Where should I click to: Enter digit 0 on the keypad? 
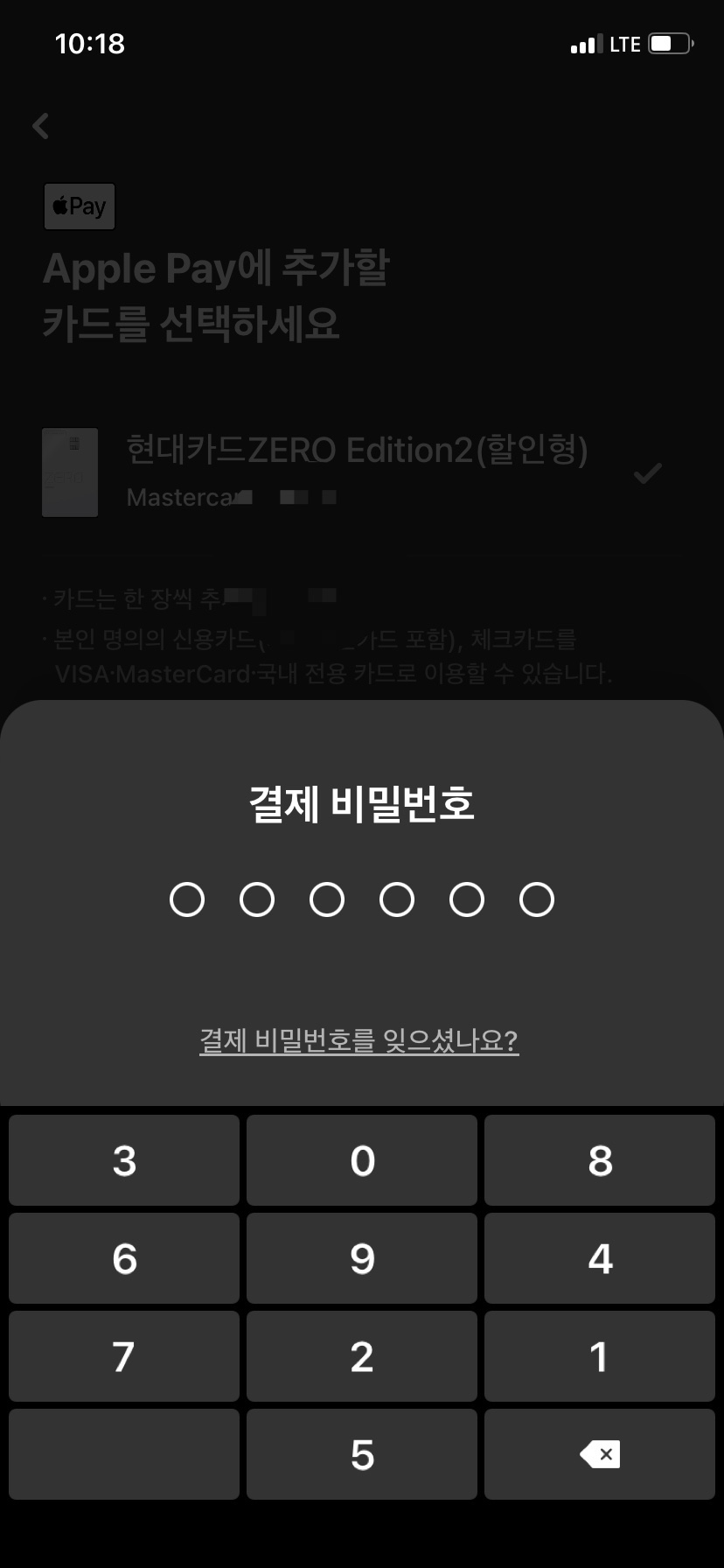(x=362, y=1160)
